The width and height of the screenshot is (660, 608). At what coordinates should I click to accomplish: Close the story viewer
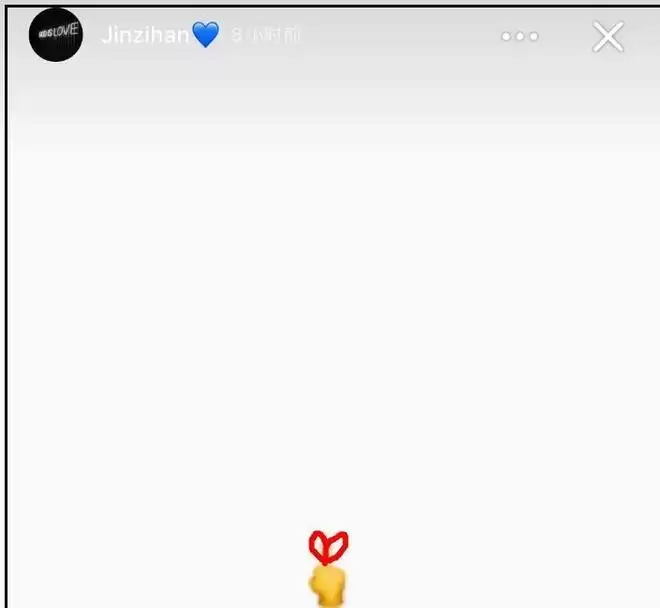coord(608,37)
